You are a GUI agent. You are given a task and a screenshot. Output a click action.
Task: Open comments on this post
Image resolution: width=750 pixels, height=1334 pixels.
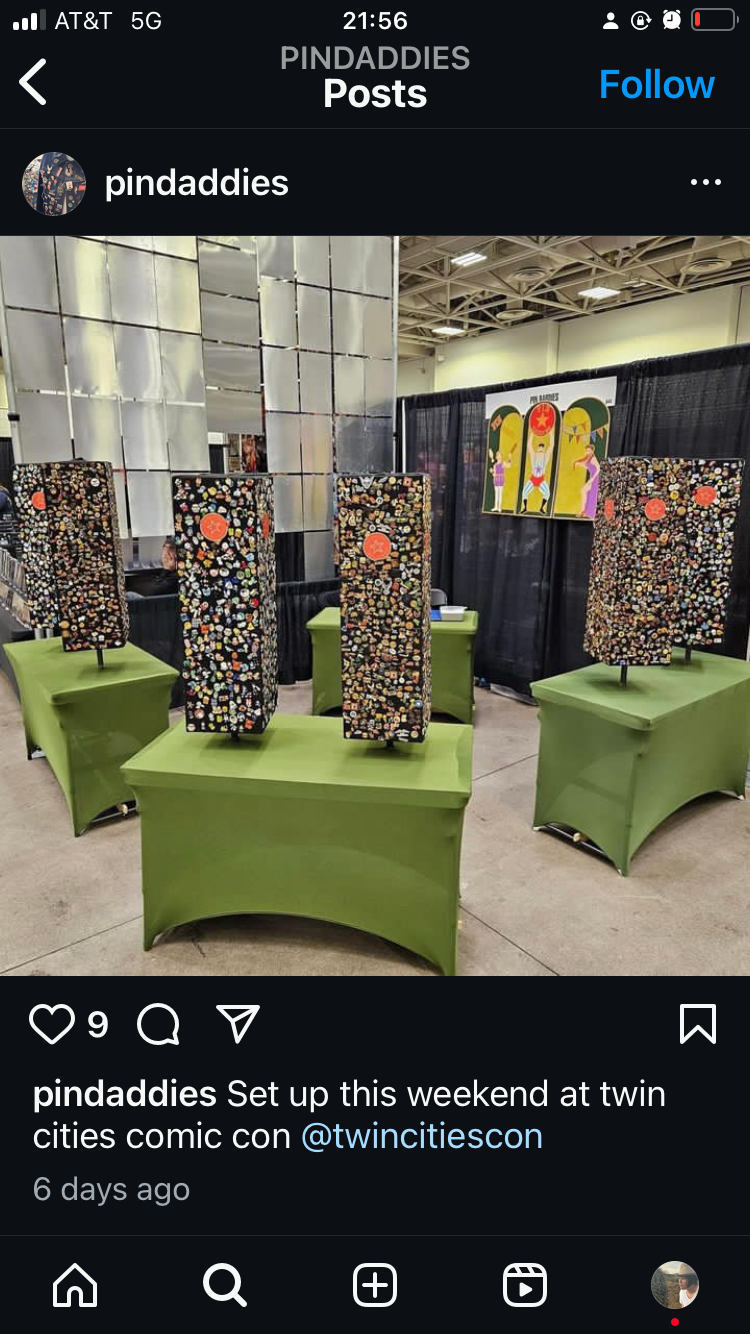click(158, 1024)
